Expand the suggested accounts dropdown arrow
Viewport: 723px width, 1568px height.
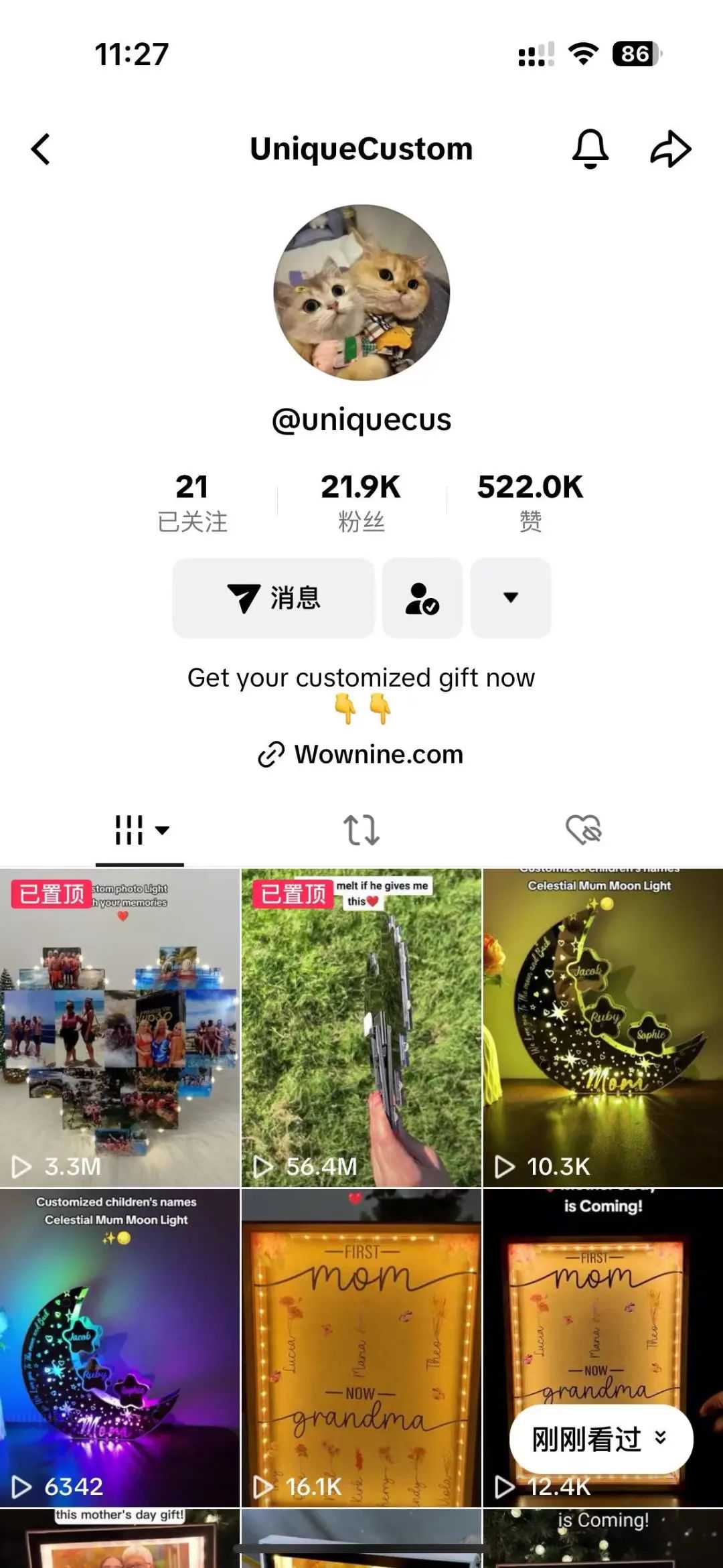tap(511, 597)
